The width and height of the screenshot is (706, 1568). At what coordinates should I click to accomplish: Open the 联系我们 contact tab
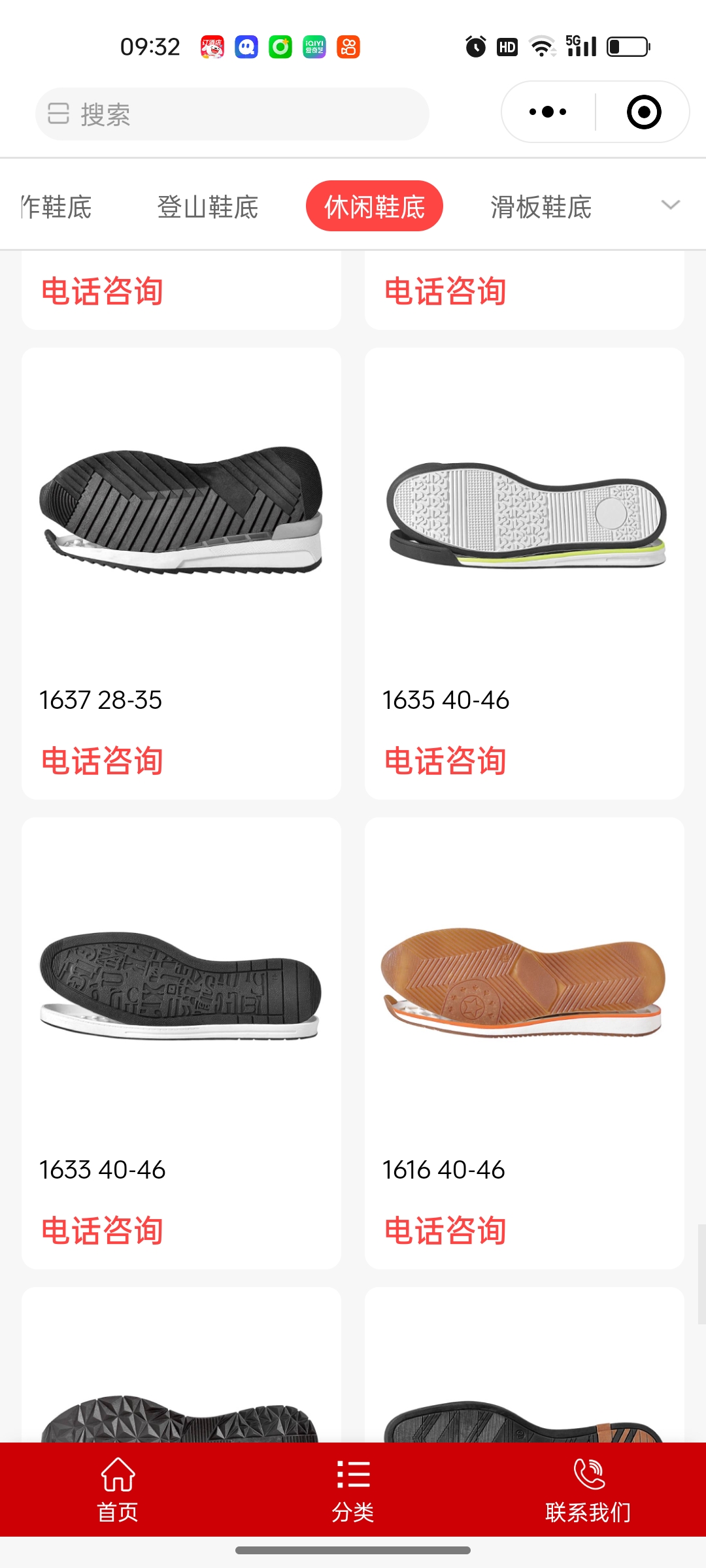[588, 1490]
